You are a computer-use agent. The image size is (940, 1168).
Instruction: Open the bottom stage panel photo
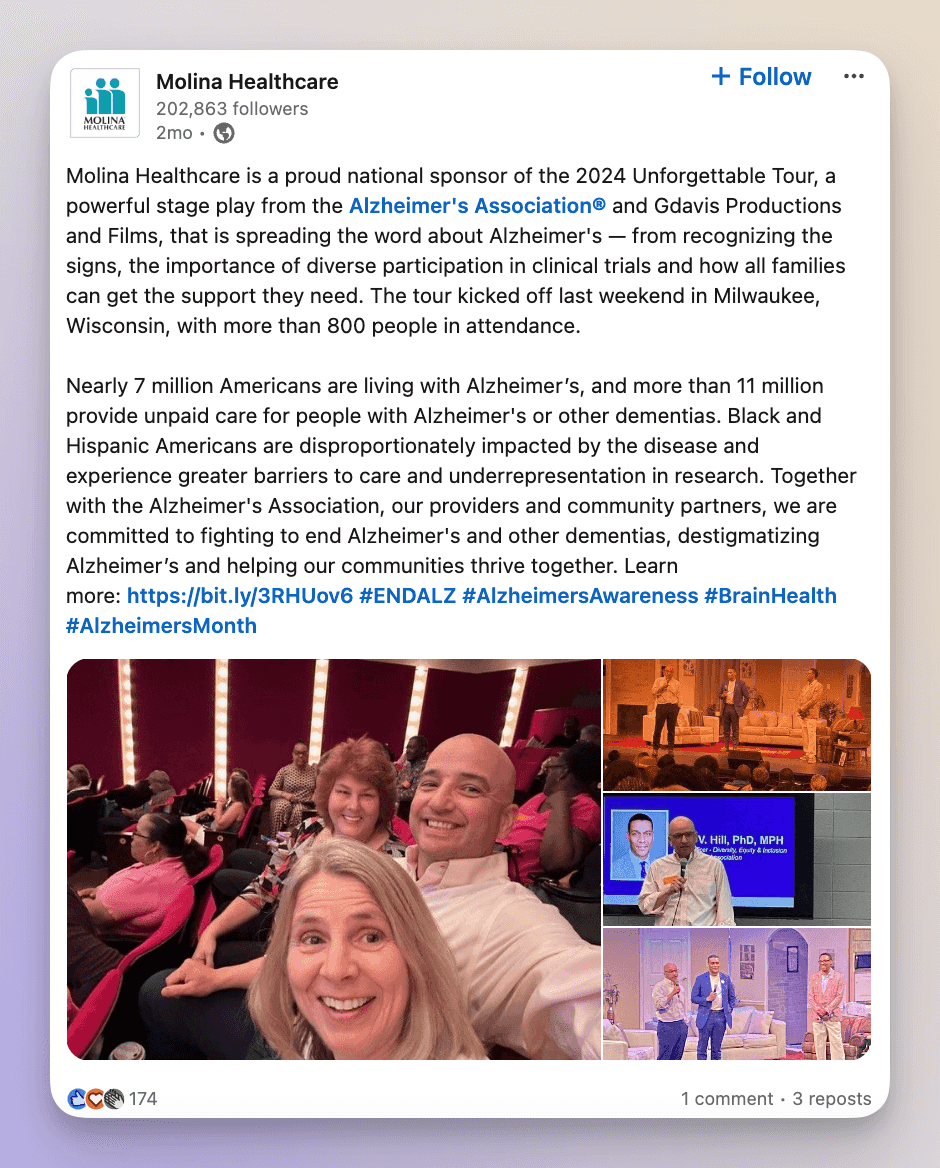click(737, 994)
